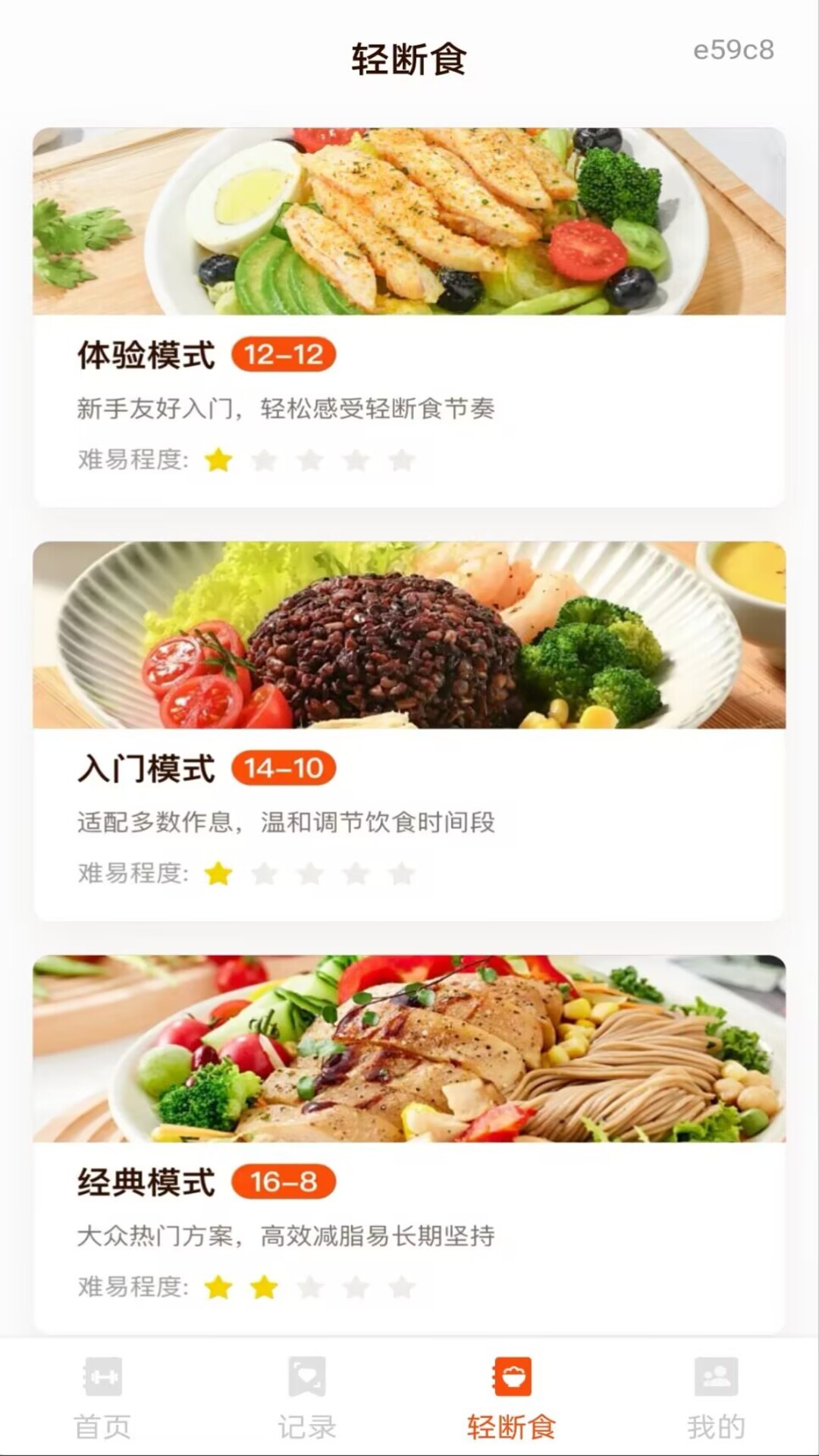View the 经典模式 16-8 plan card
Screen dimensions: 819x1456
point(409,1144)
